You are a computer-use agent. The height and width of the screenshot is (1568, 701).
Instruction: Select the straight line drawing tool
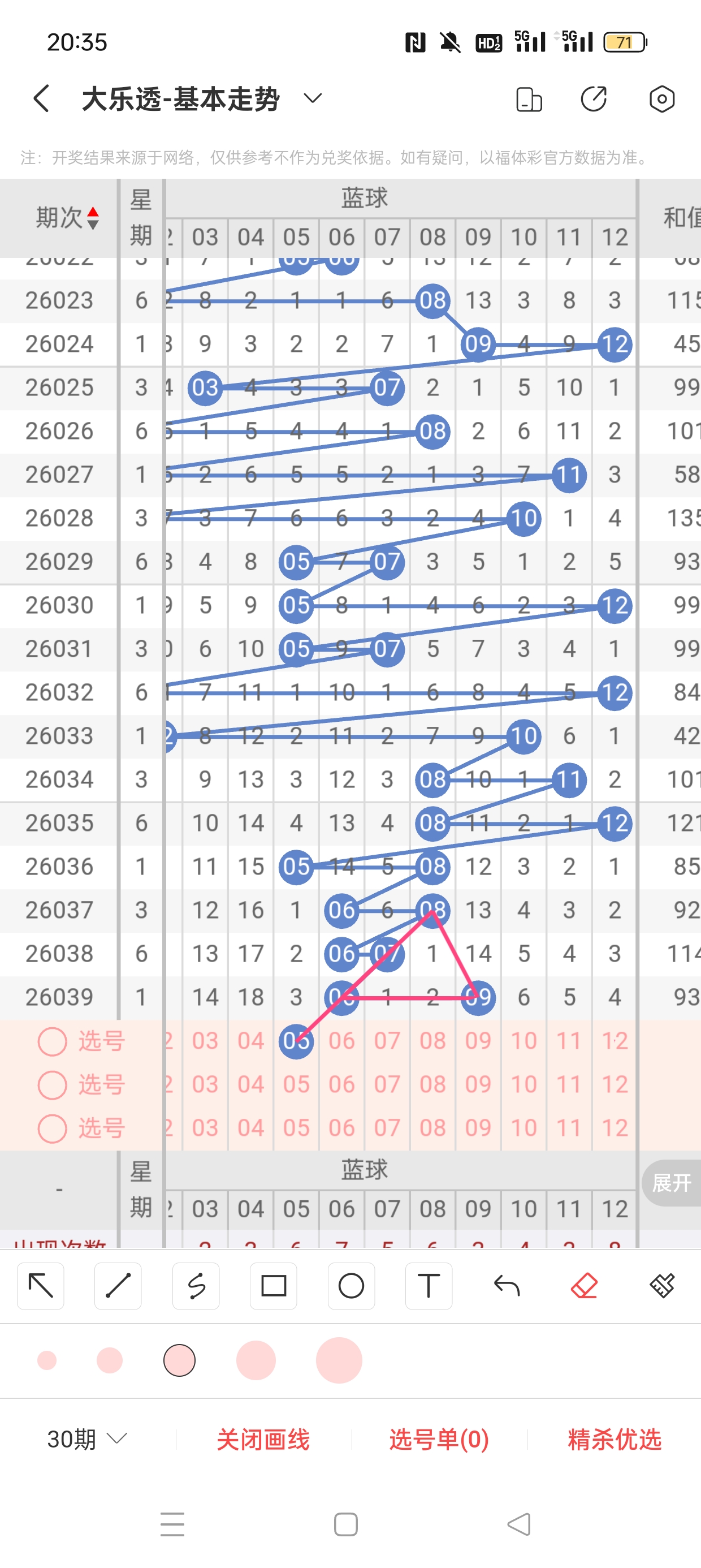[x=118, y=1286]
